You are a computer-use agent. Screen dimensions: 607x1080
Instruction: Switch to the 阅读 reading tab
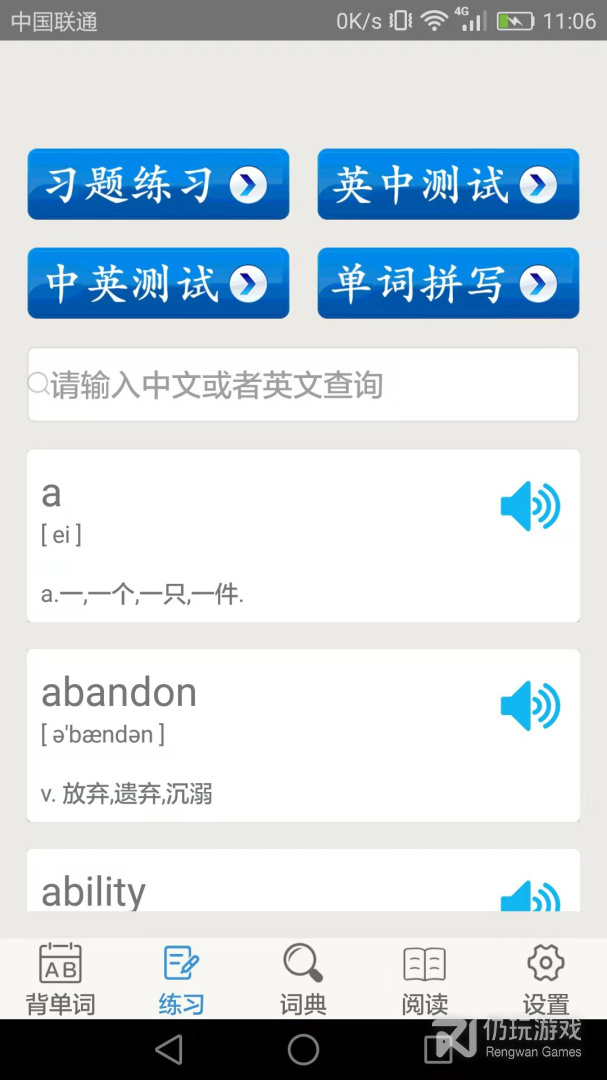coord(424,979)
